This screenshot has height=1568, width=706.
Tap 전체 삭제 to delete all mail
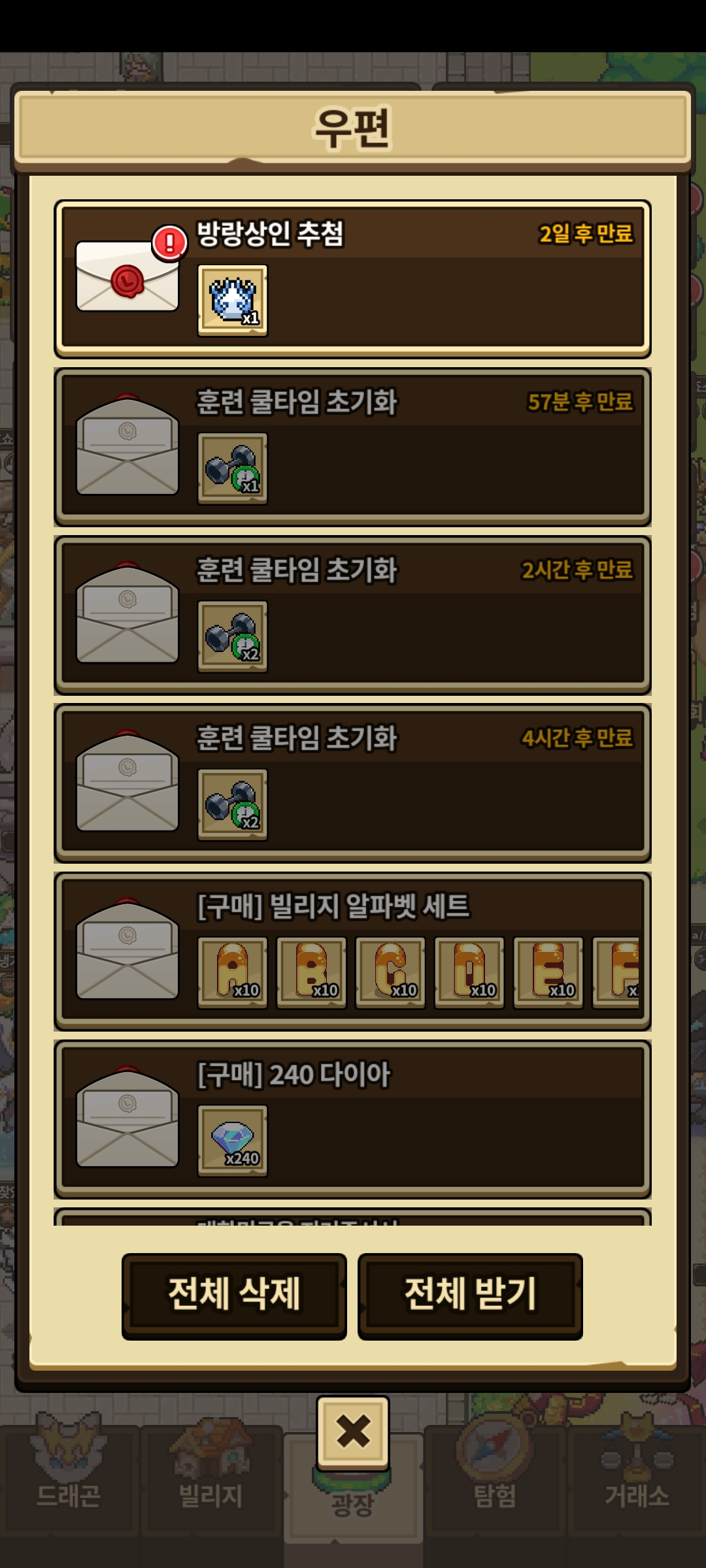(x=234, y=1296)
